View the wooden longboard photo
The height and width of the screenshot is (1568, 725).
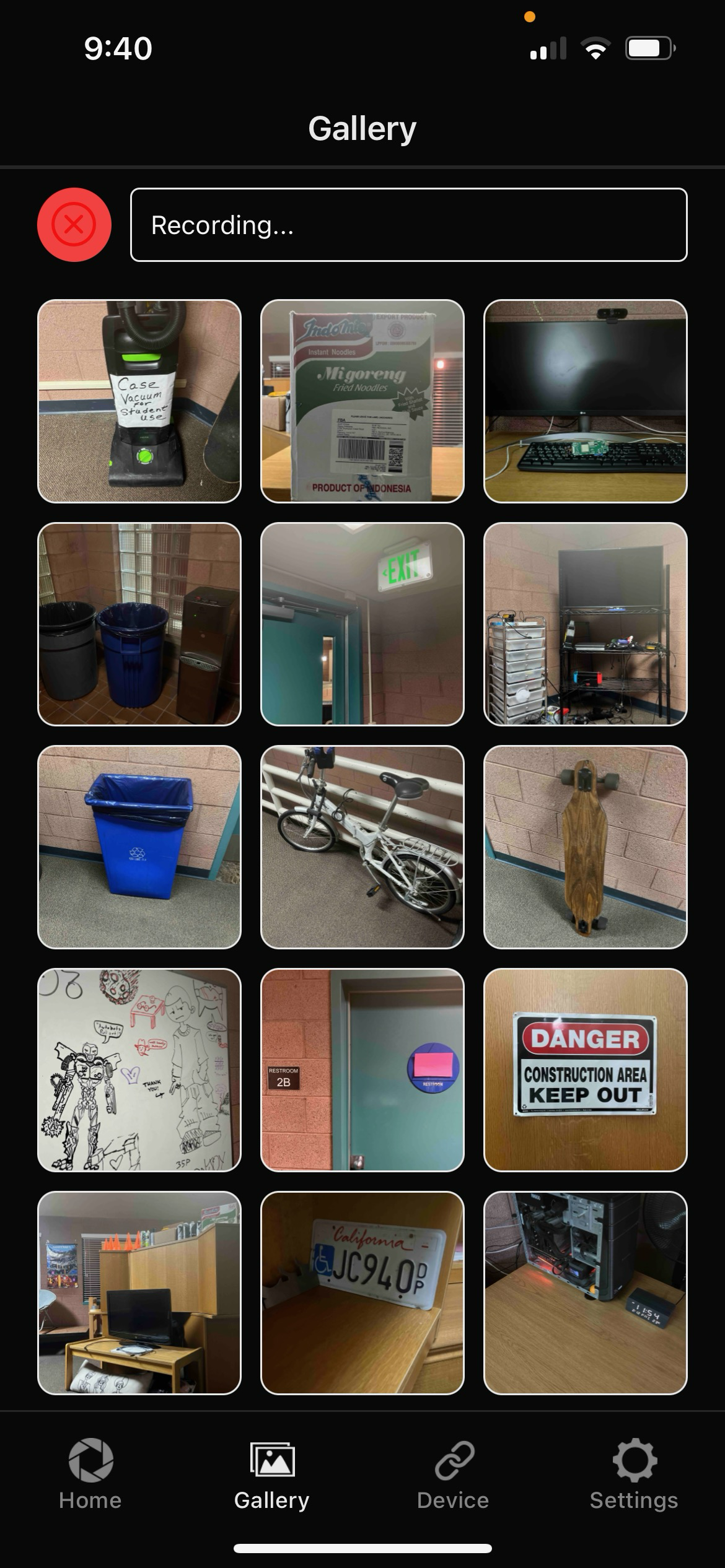(585, 847)
